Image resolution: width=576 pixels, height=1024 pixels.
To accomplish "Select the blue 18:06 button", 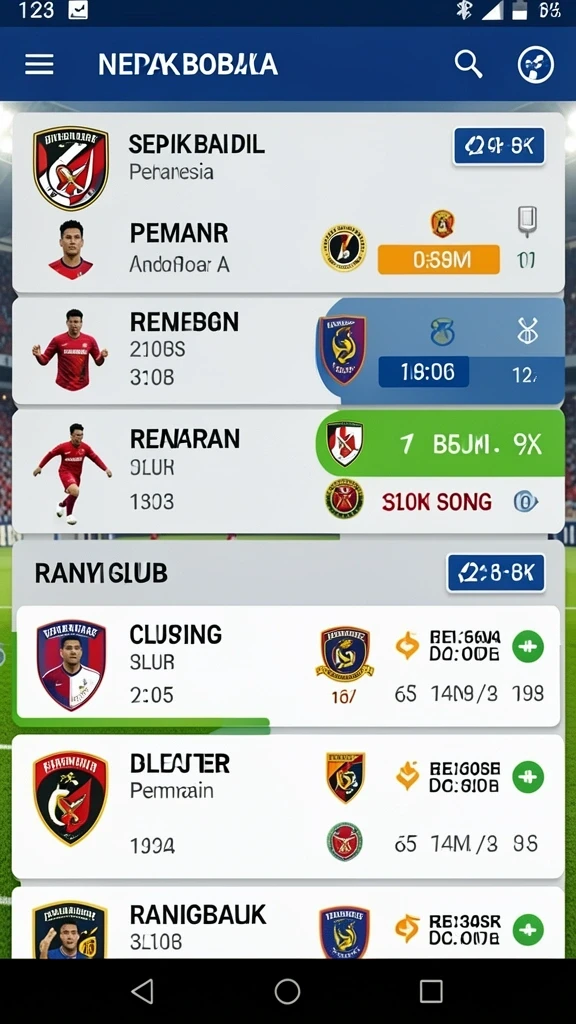I will [x=423, y=372].
